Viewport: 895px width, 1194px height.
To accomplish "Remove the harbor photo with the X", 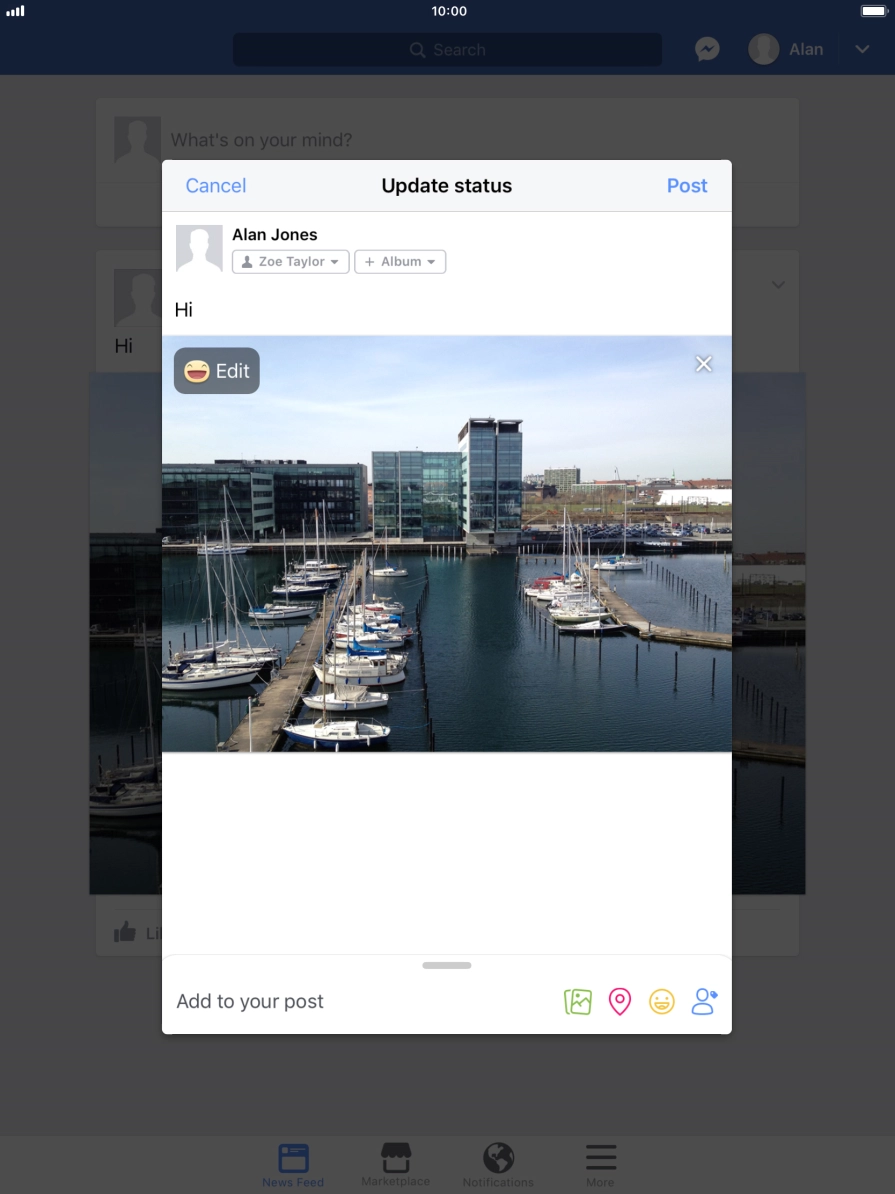I will pyautogui.click(x=704, y=364).
